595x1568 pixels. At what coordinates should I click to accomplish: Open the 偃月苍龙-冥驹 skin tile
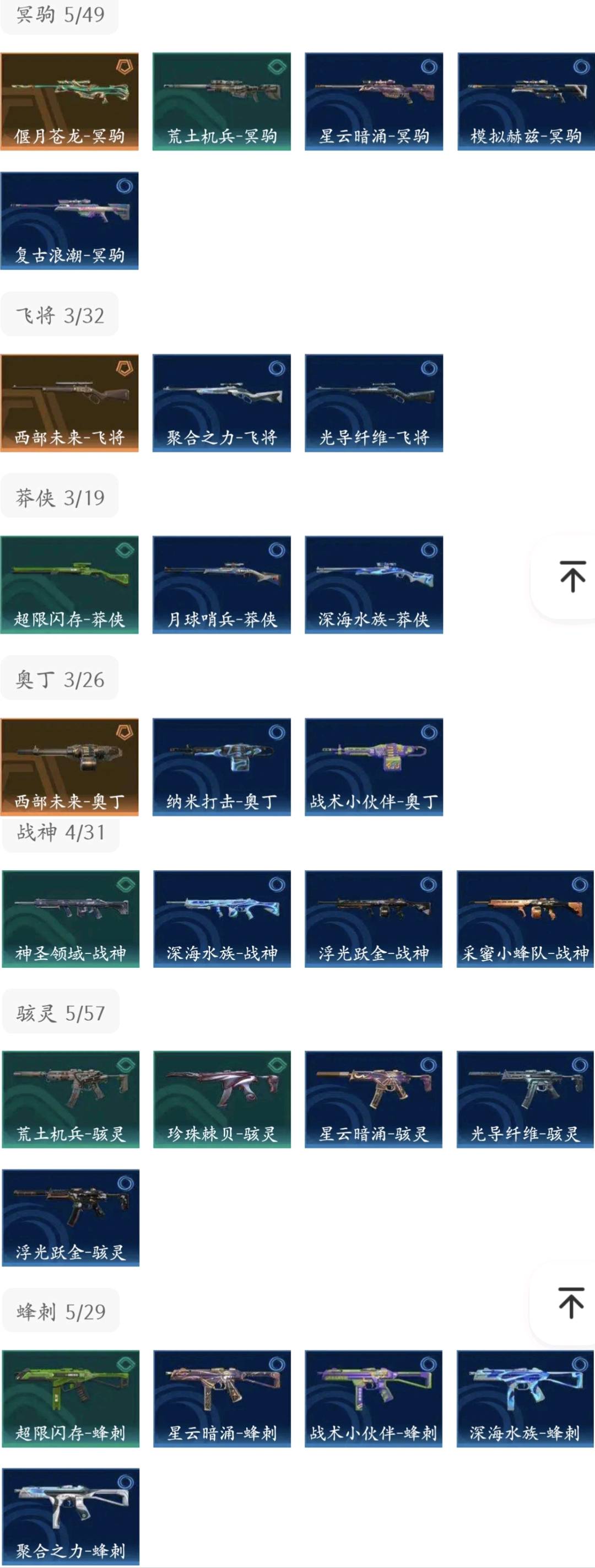click(69, 101)
